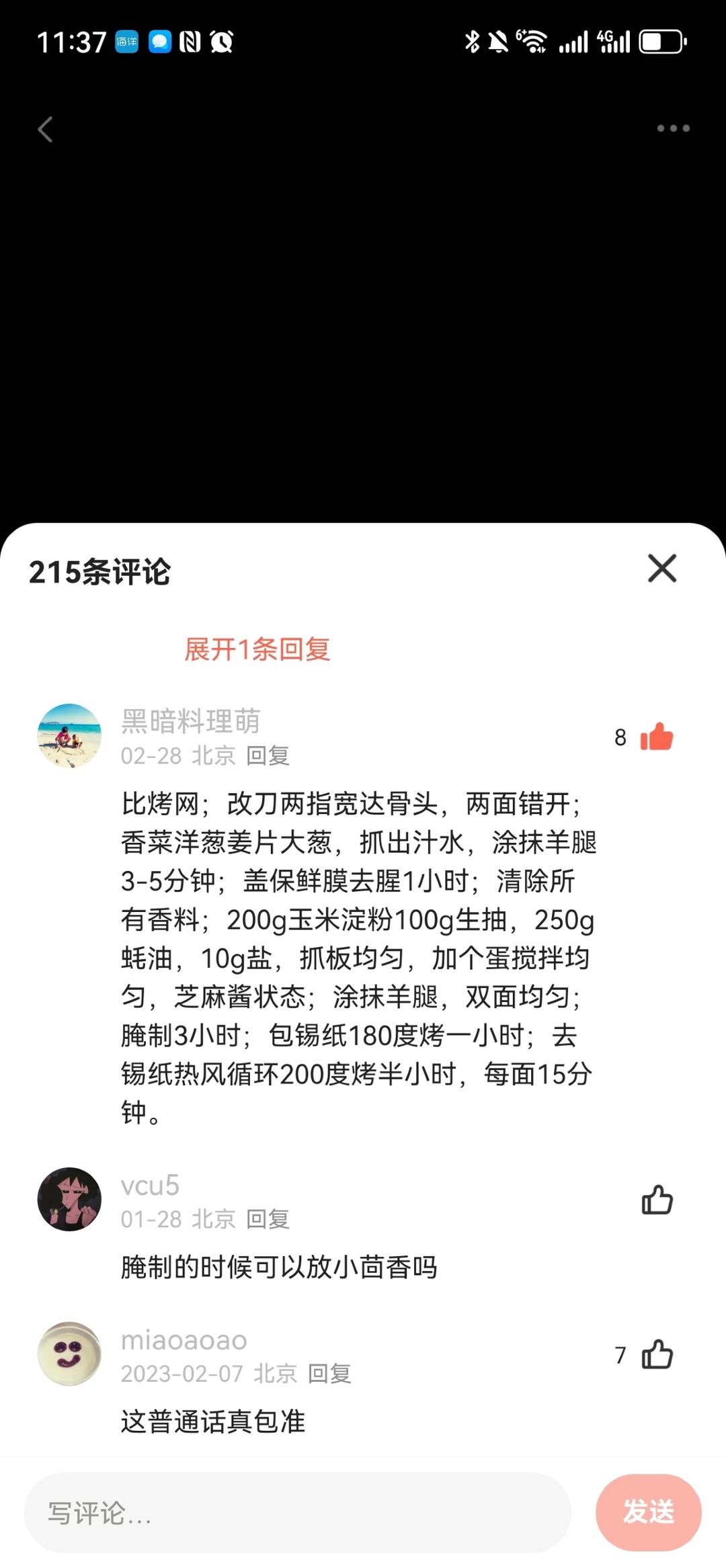Close the 215条评论 comments panel
This screenshot has width=726, height=1568.
pyautogui.click(x=661, y=569)
